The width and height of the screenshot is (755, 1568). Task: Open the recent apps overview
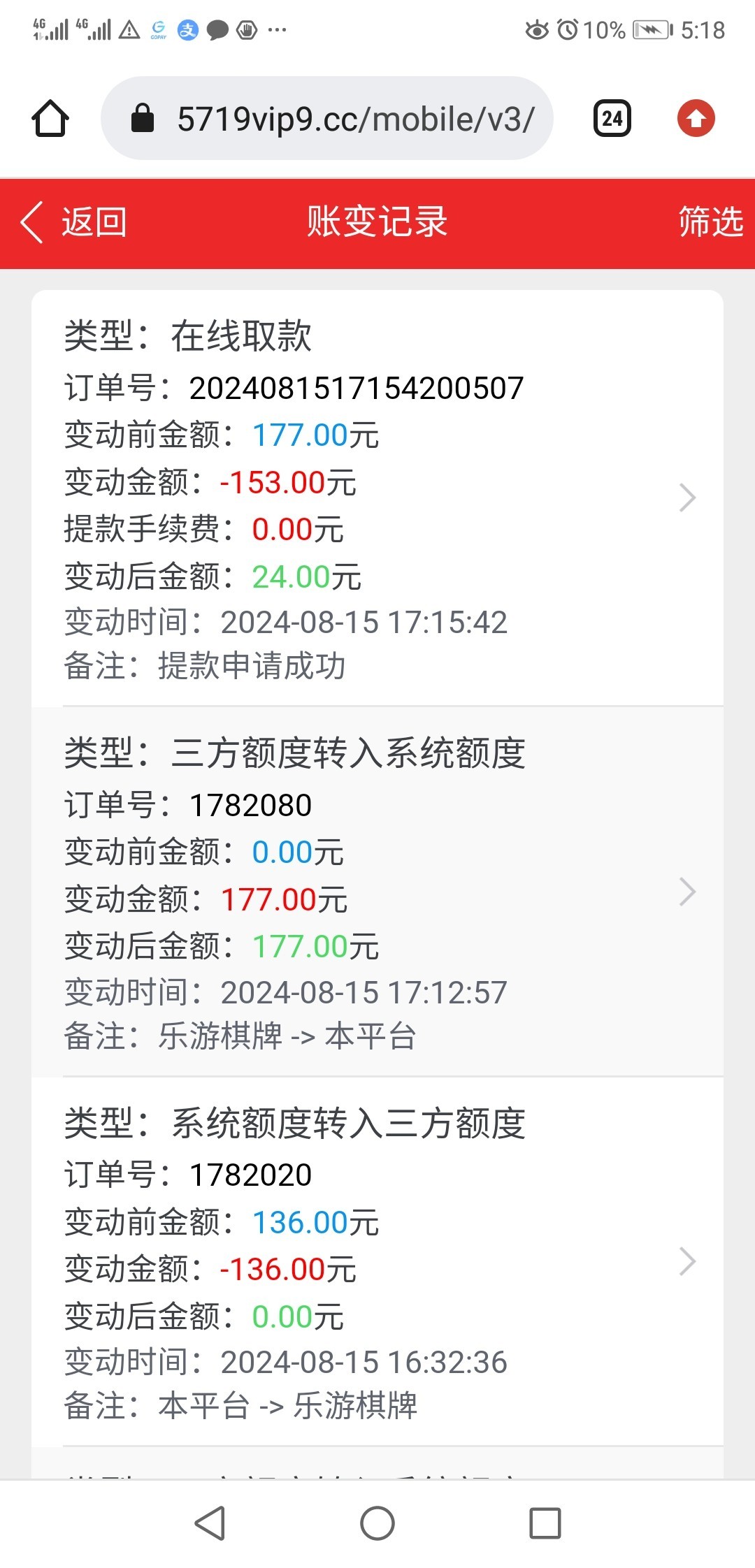point(545,1523)
